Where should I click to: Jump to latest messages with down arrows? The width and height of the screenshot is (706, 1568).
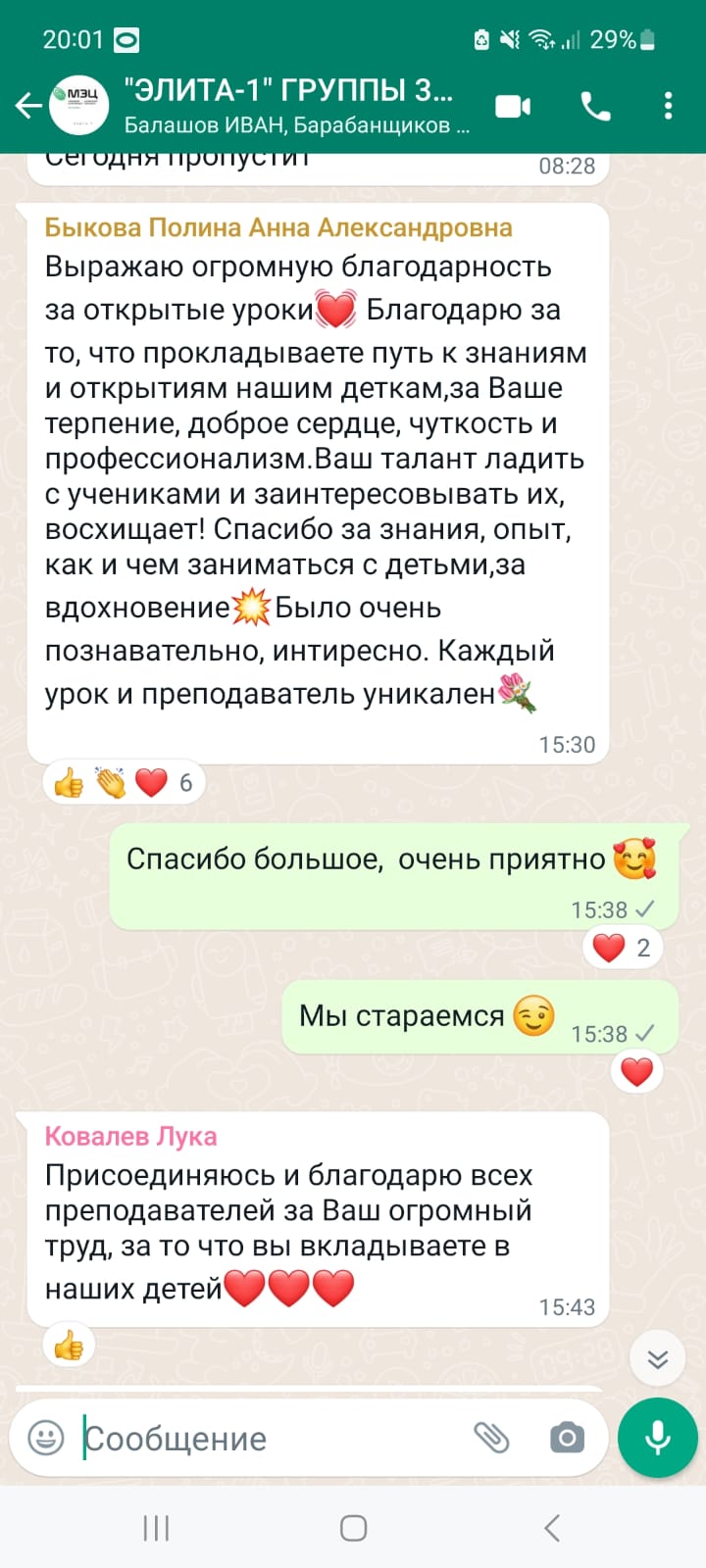(657, 1358)
